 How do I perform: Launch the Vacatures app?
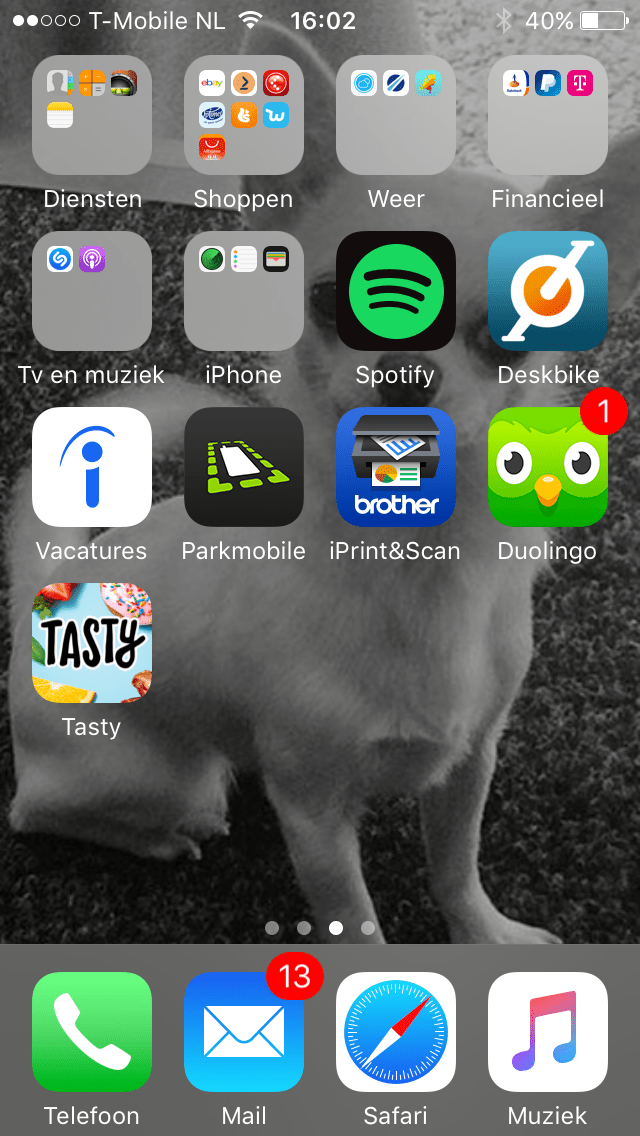click(x=92, y=467)
